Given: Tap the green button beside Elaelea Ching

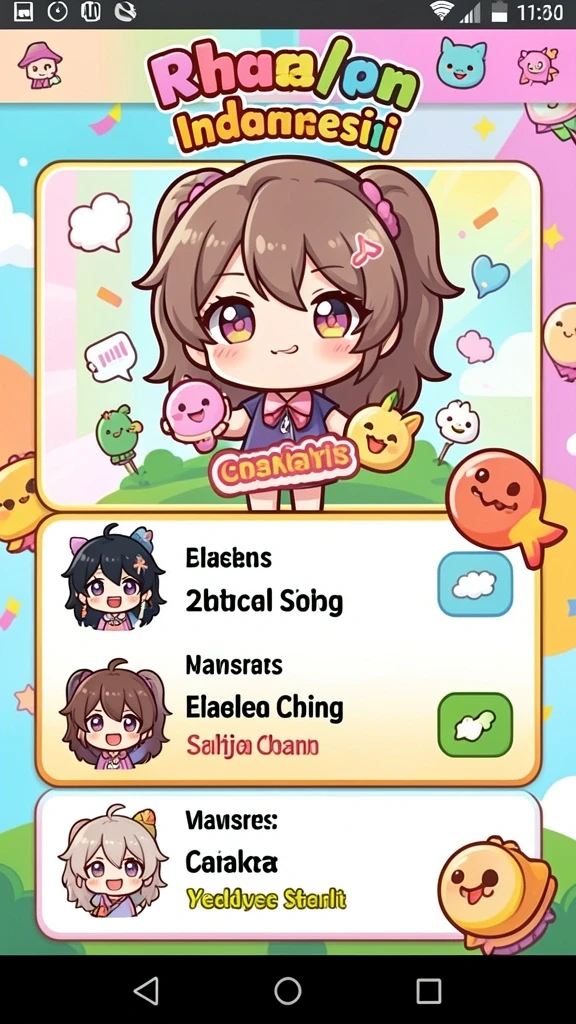Looking at the screenshot, I should pos(475,725).
